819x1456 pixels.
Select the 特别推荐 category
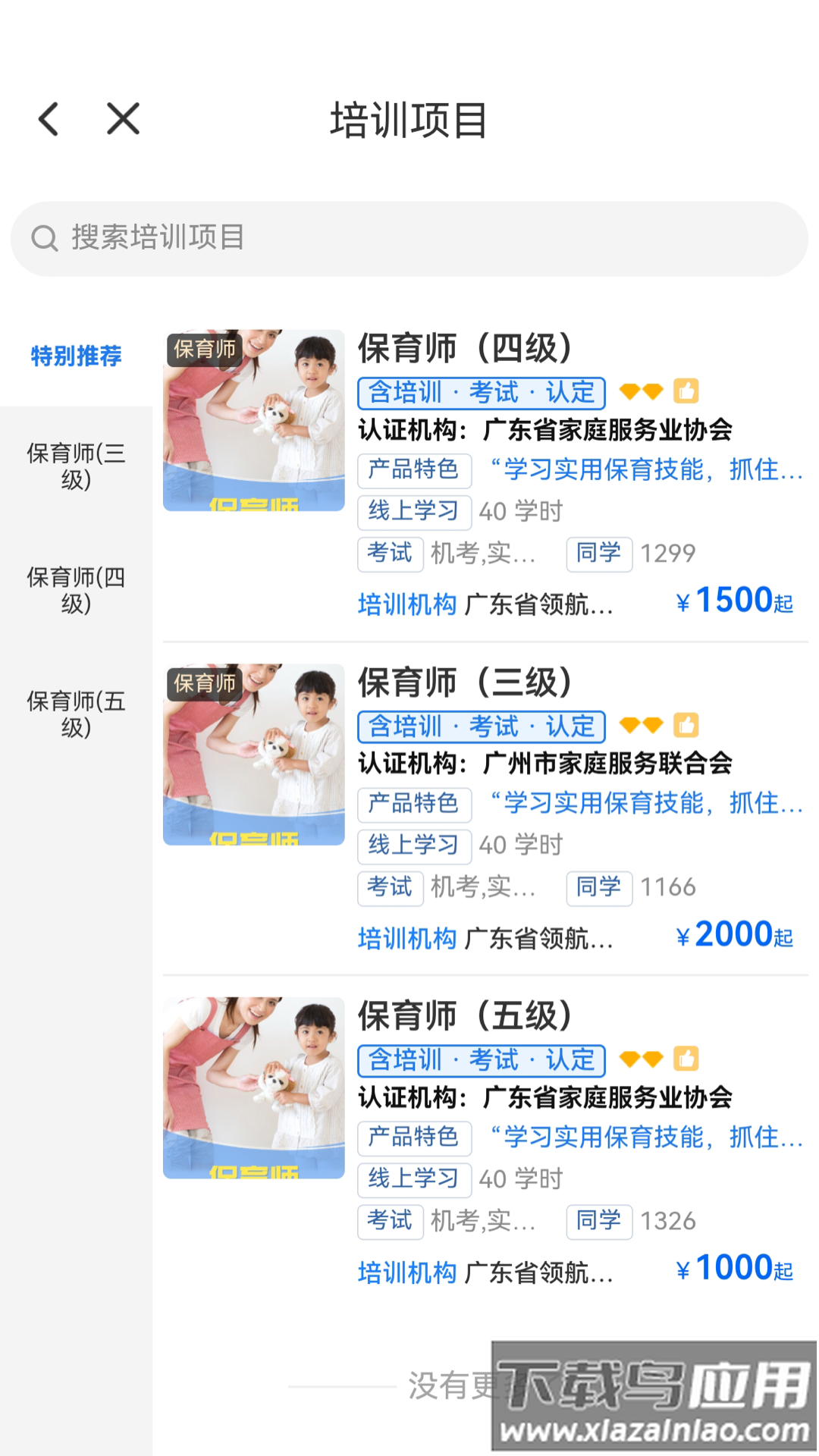click(76, 356)
